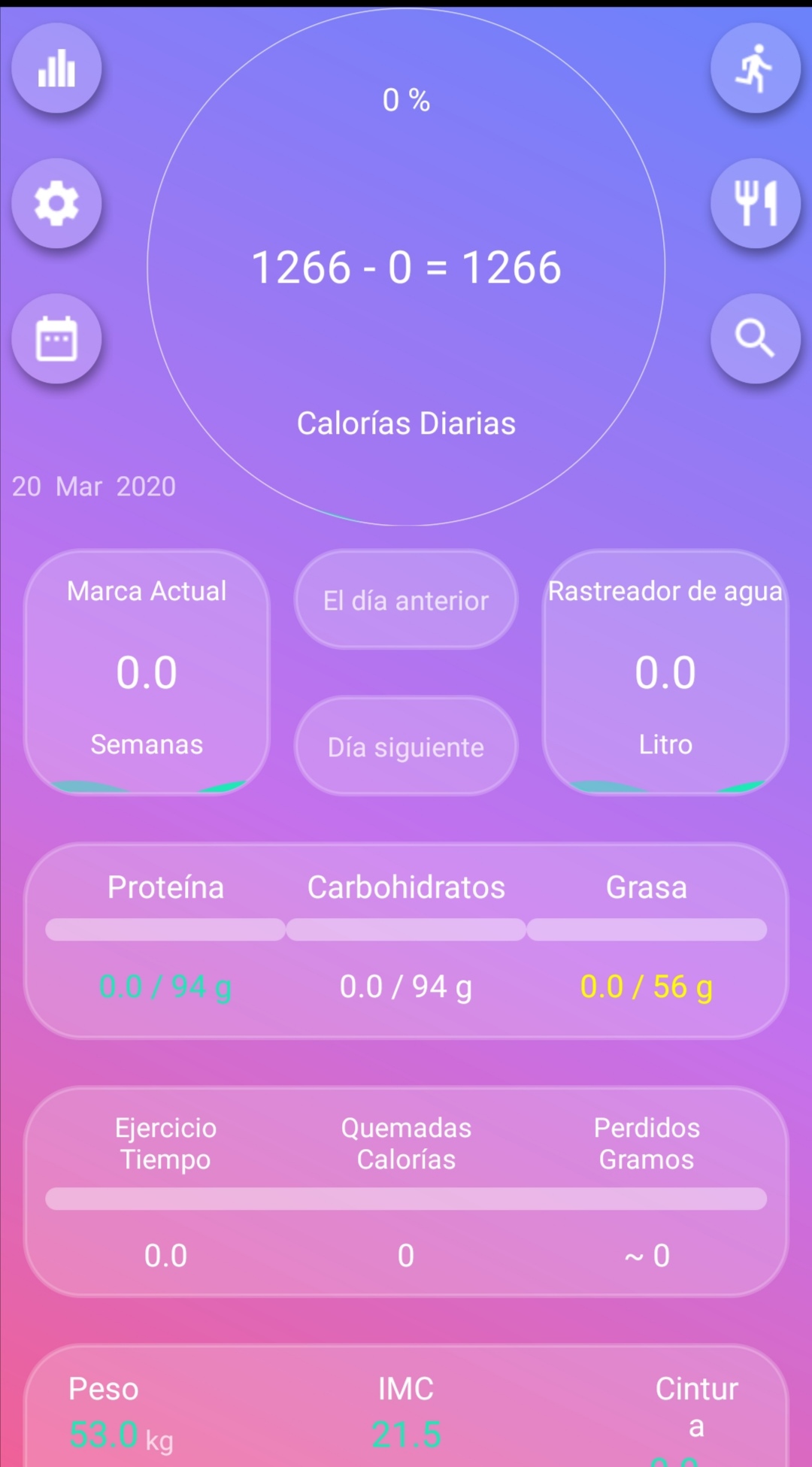Open the food fork-and-knife icon
This screenshot has width=812, height=1467.
click(755, 204)
